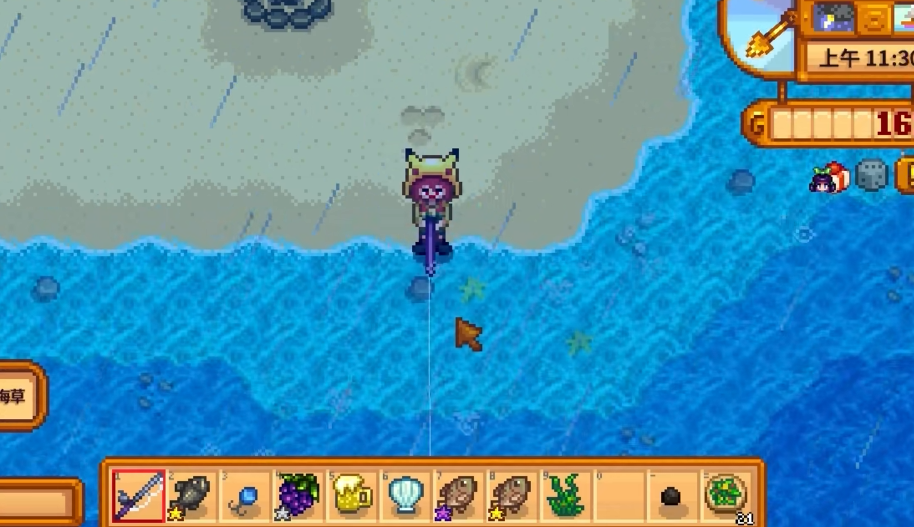Select the blue item in toolbar slot three
This screenshot has height=527, width=914.
243,495
